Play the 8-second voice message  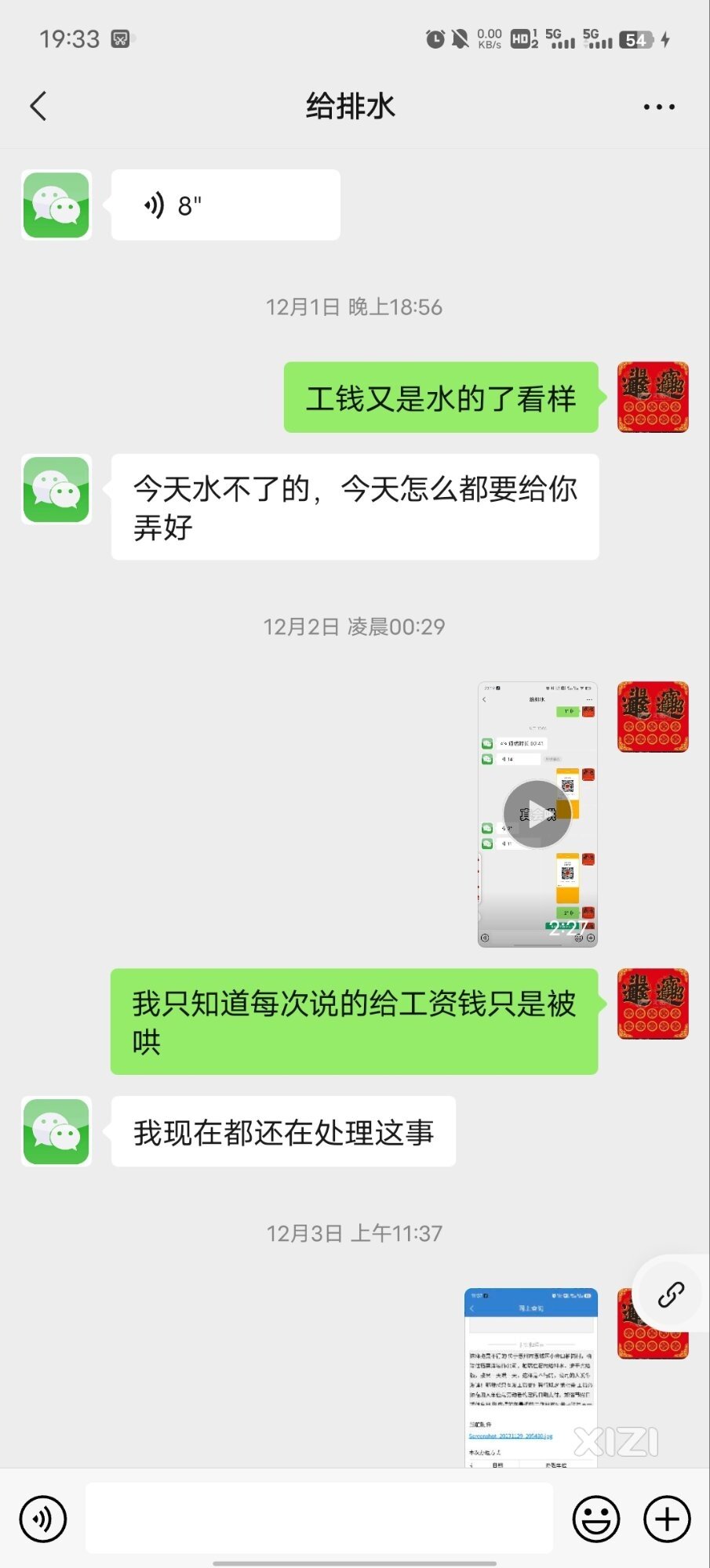click(x=225, y=205)
